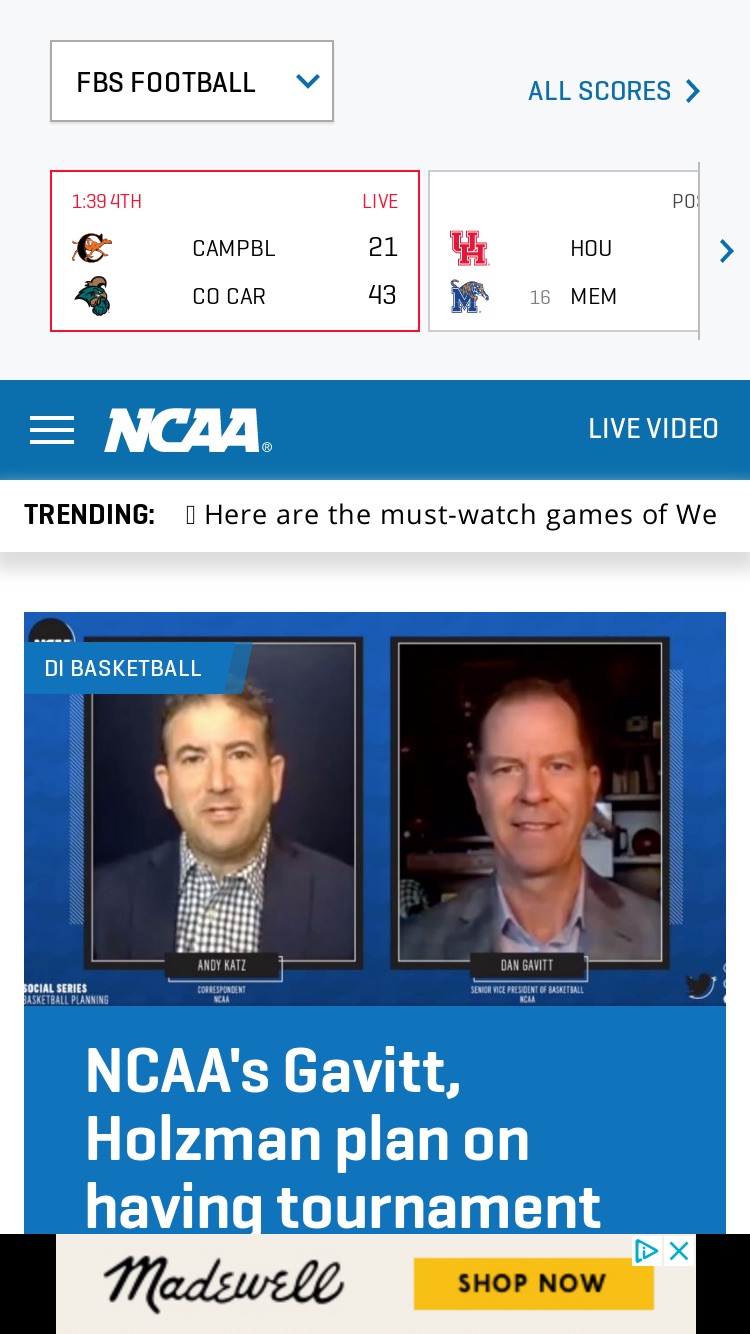This screenshot has width=750, height=1334.
Task: Open the FBS Football sport dropdown
Action: [x=192, y=82]
